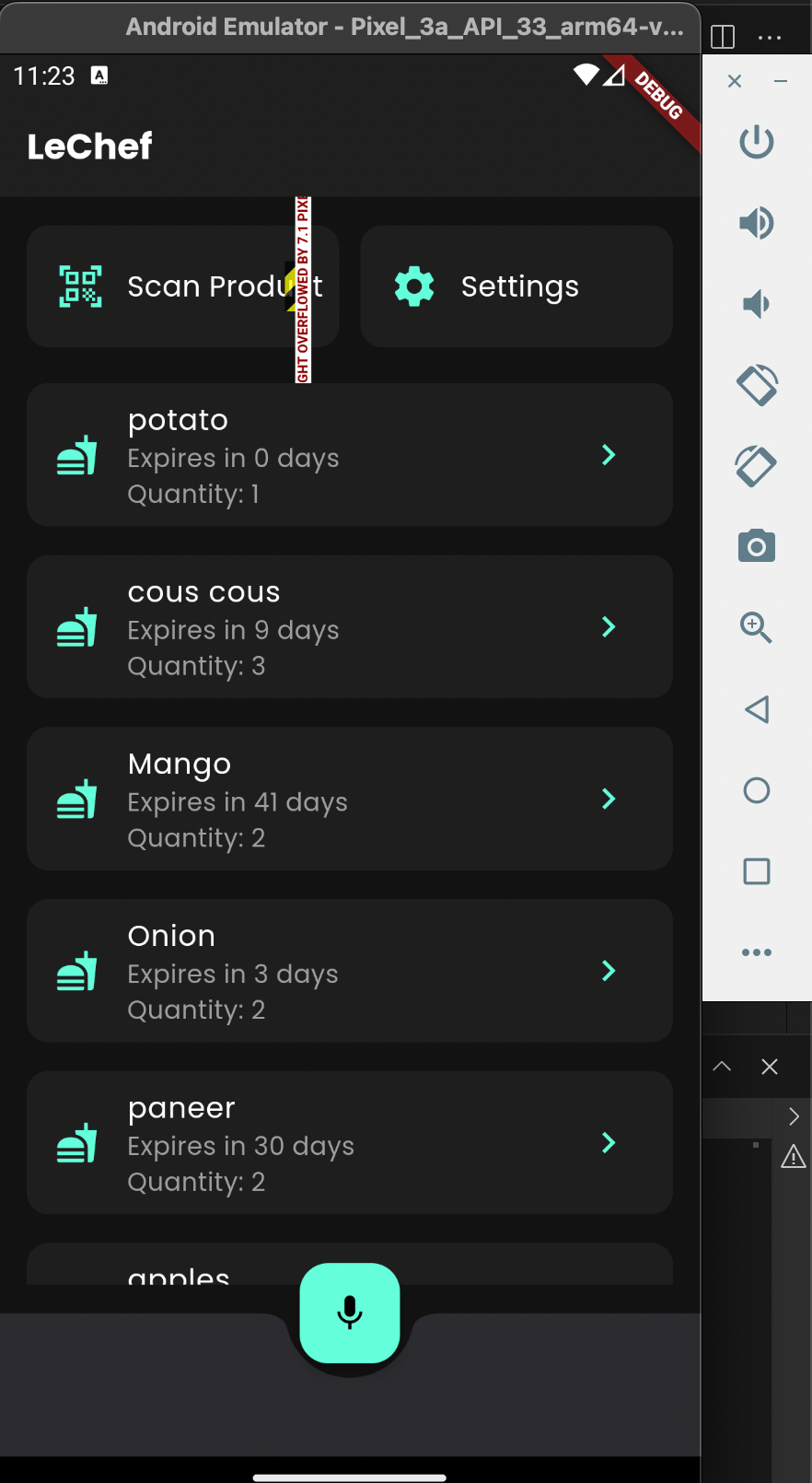Screen dimensions: 812x1483
Task: Take an emulator screenshot with the camera
Action: pyautogui.click(x=757, y=546)
